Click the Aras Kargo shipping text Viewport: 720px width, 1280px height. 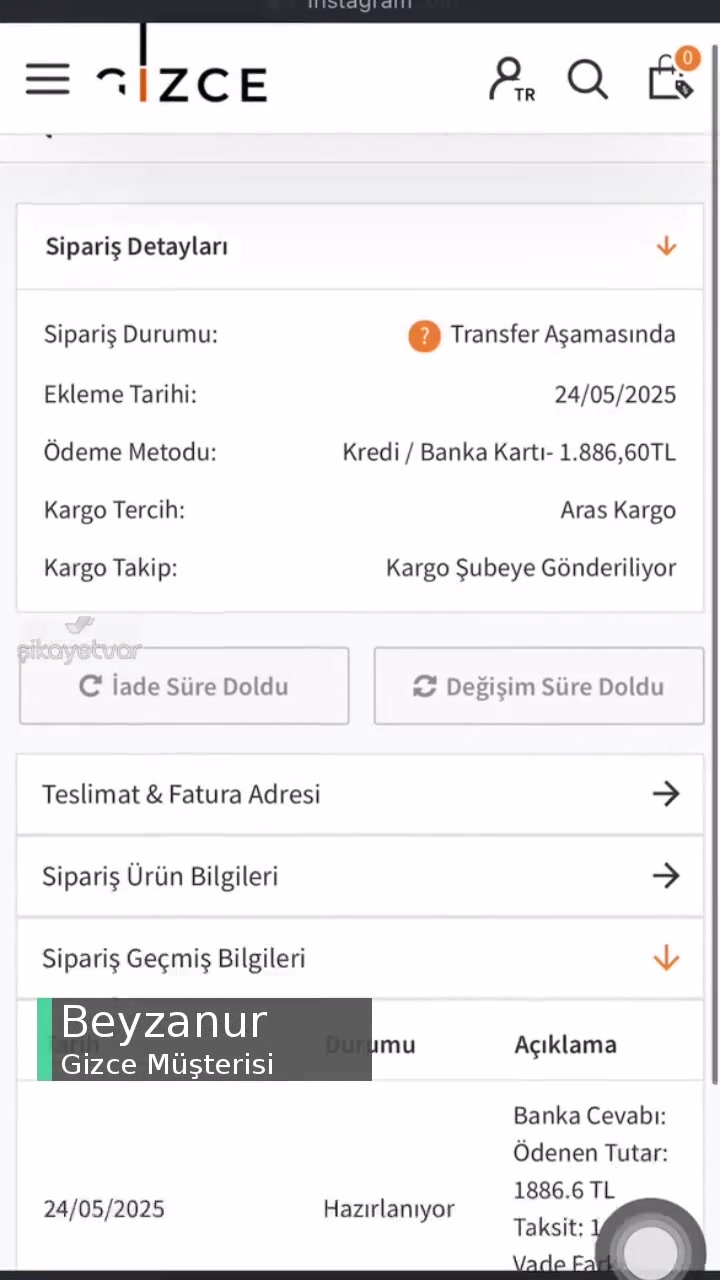618,510
